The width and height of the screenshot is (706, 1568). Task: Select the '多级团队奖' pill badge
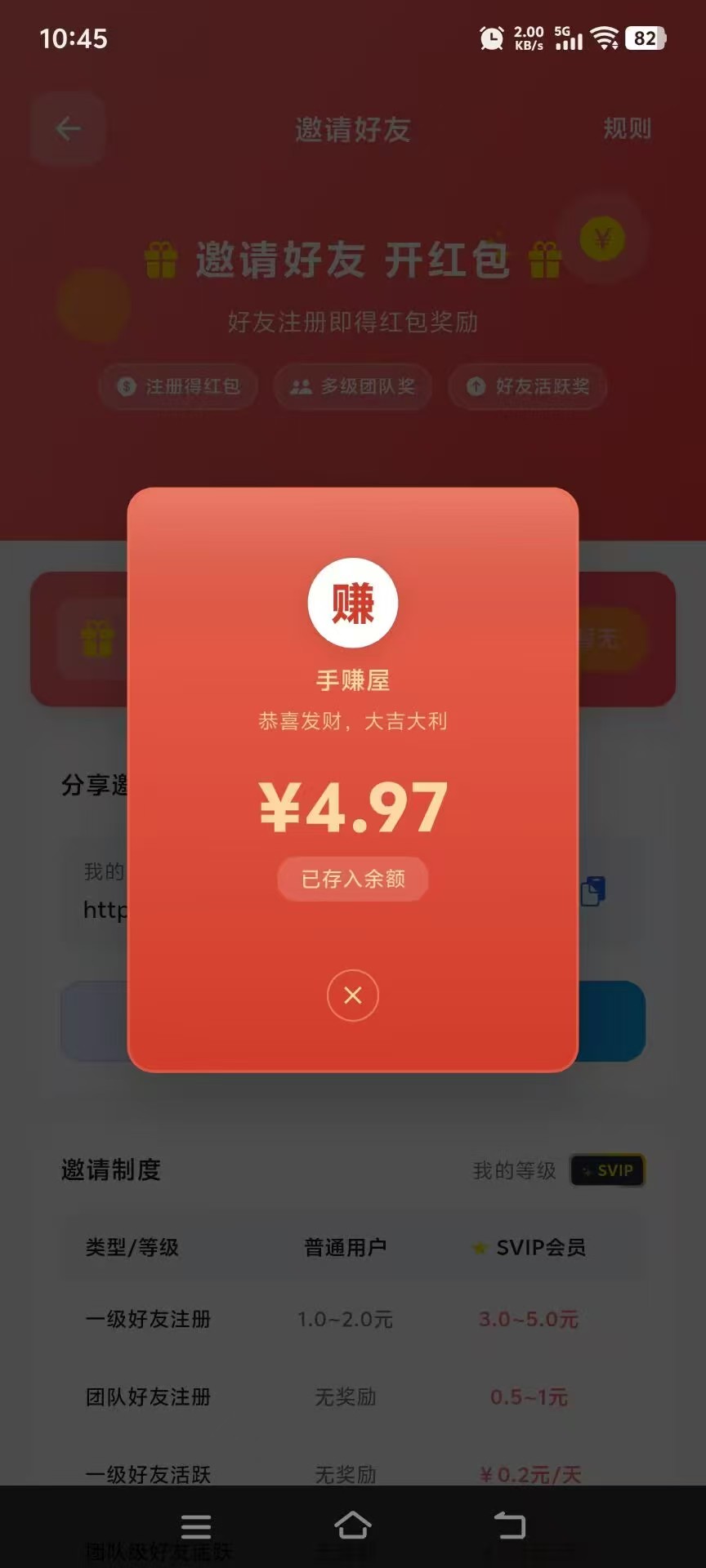[x=352, y=387]
